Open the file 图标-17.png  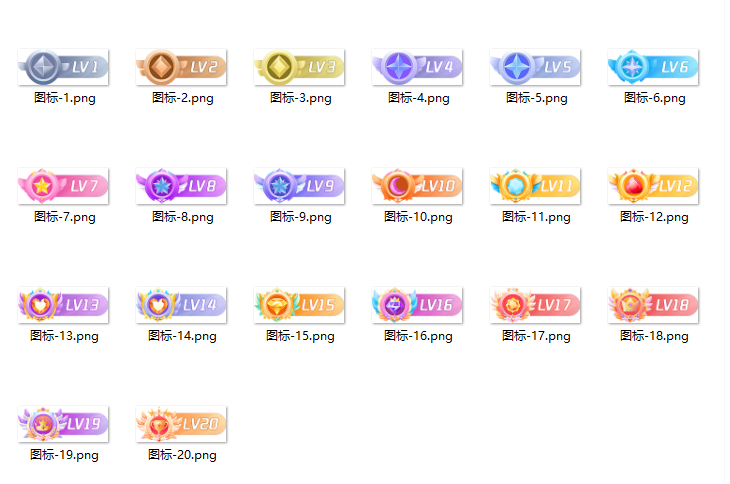click(x=535, y=306)
